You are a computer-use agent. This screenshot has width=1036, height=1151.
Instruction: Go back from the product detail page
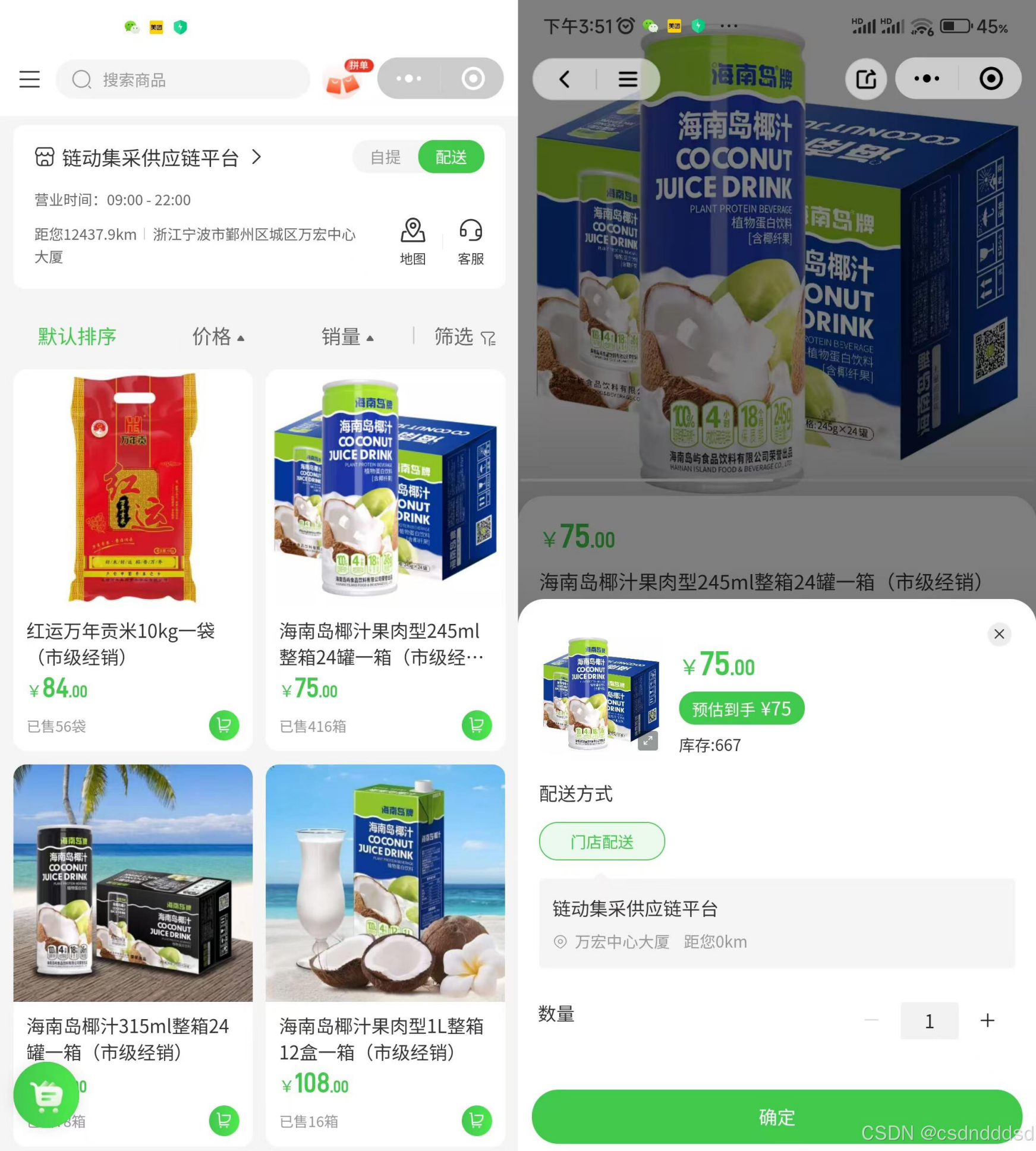[565, 79]
